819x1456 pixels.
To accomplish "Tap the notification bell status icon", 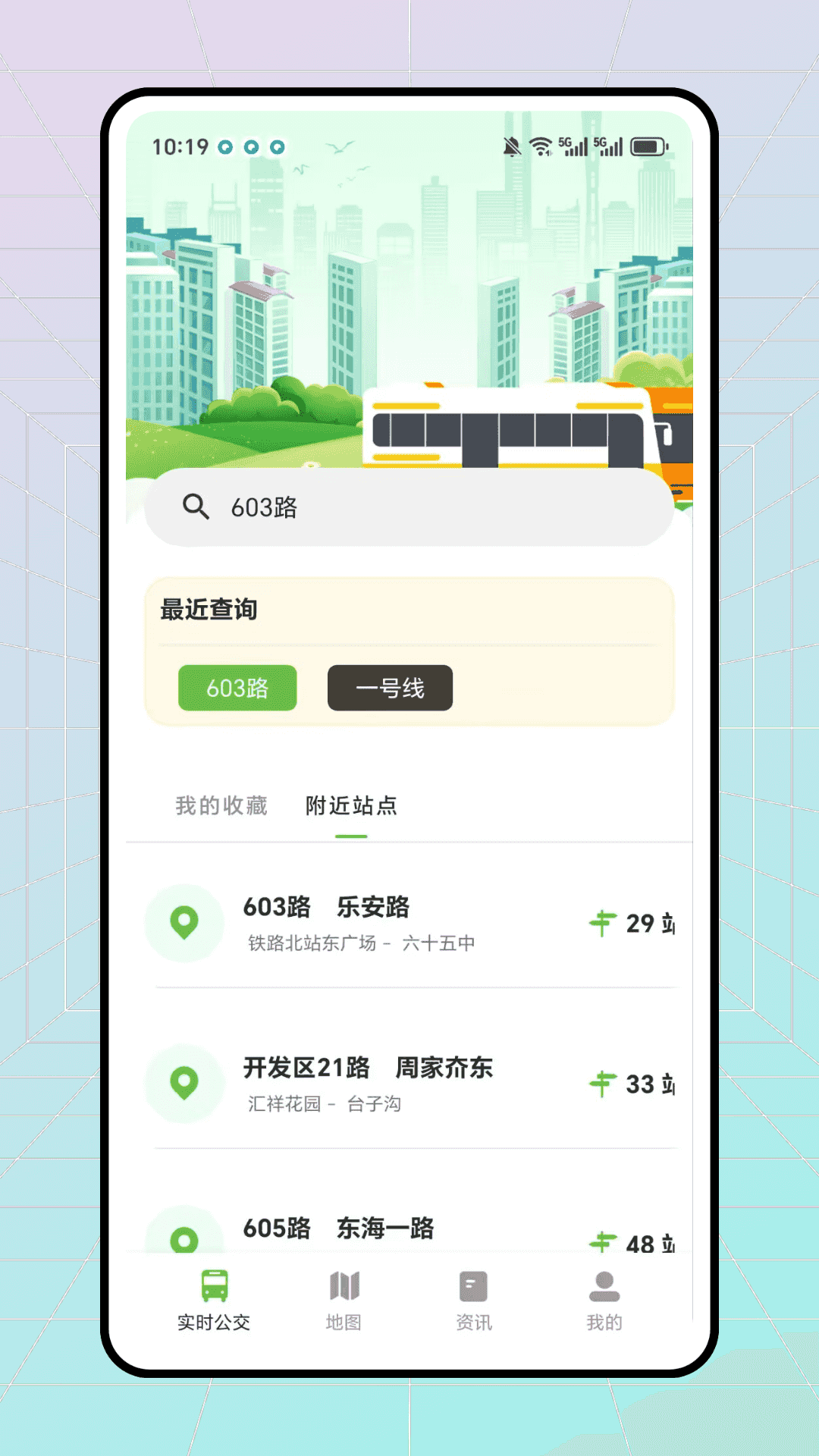I will click(x=511, y=144).
